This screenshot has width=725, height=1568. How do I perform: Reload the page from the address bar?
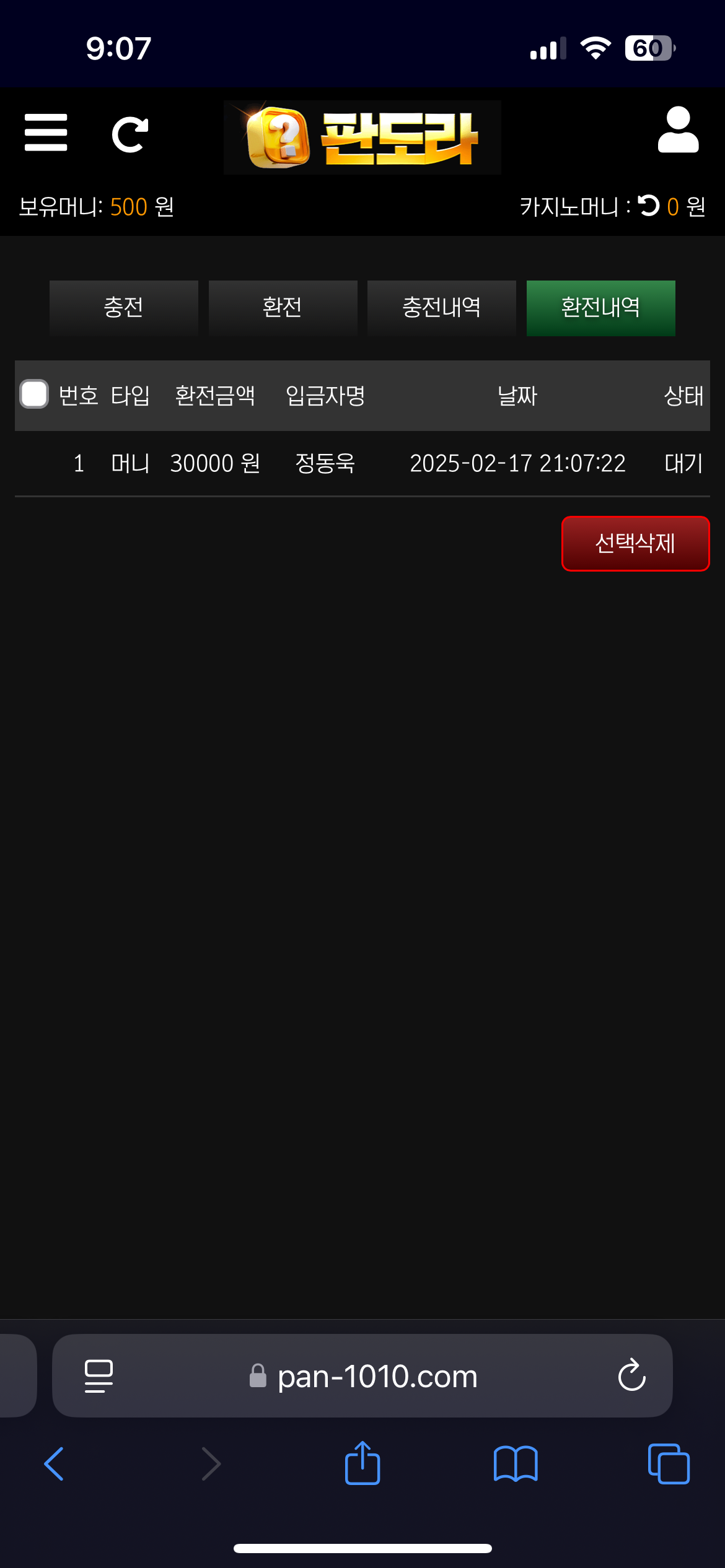pos(631,1375)
